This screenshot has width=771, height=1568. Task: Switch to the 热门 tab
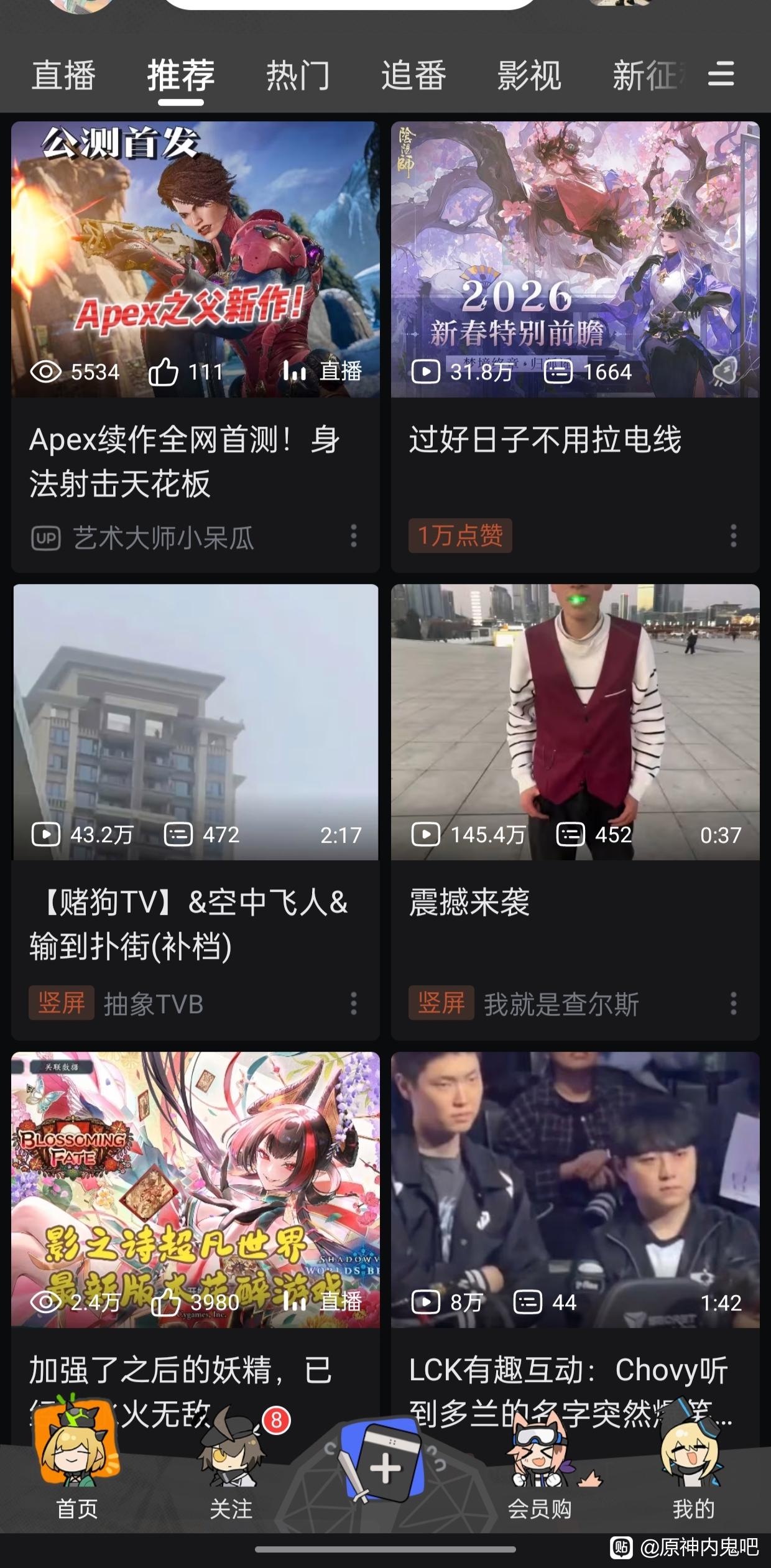[x=297, y=76]
